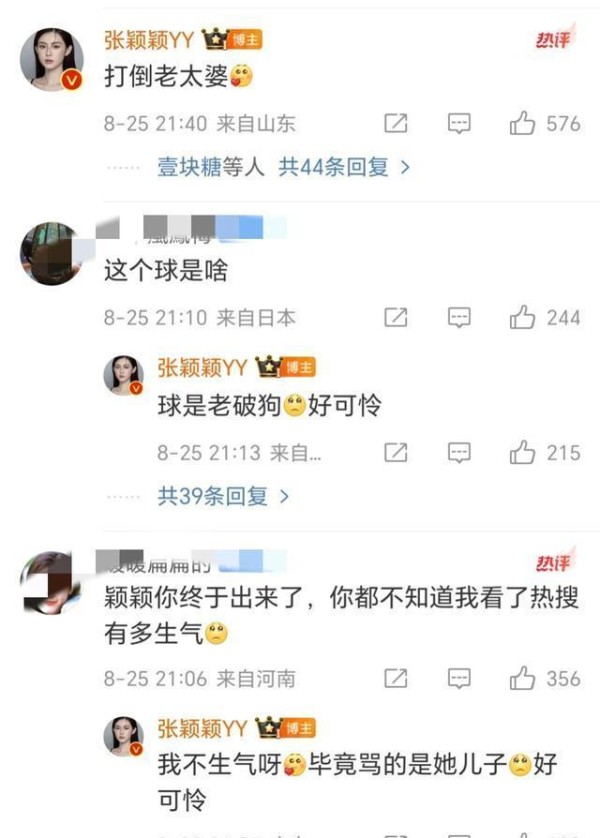Like the comment 颖颖你终于出来了

(522, 679)
